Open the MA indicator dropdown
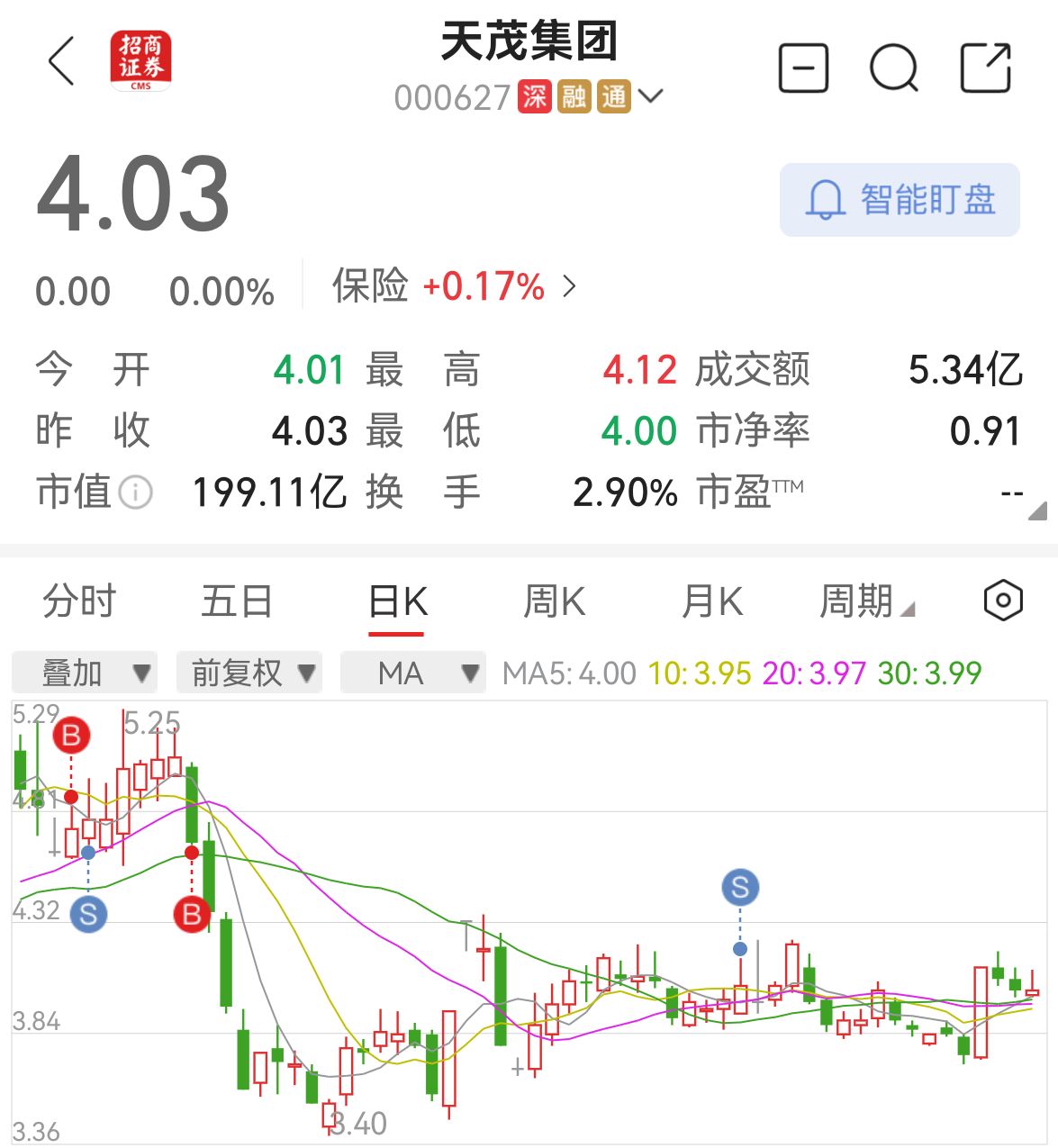 (x=412, y=672)
